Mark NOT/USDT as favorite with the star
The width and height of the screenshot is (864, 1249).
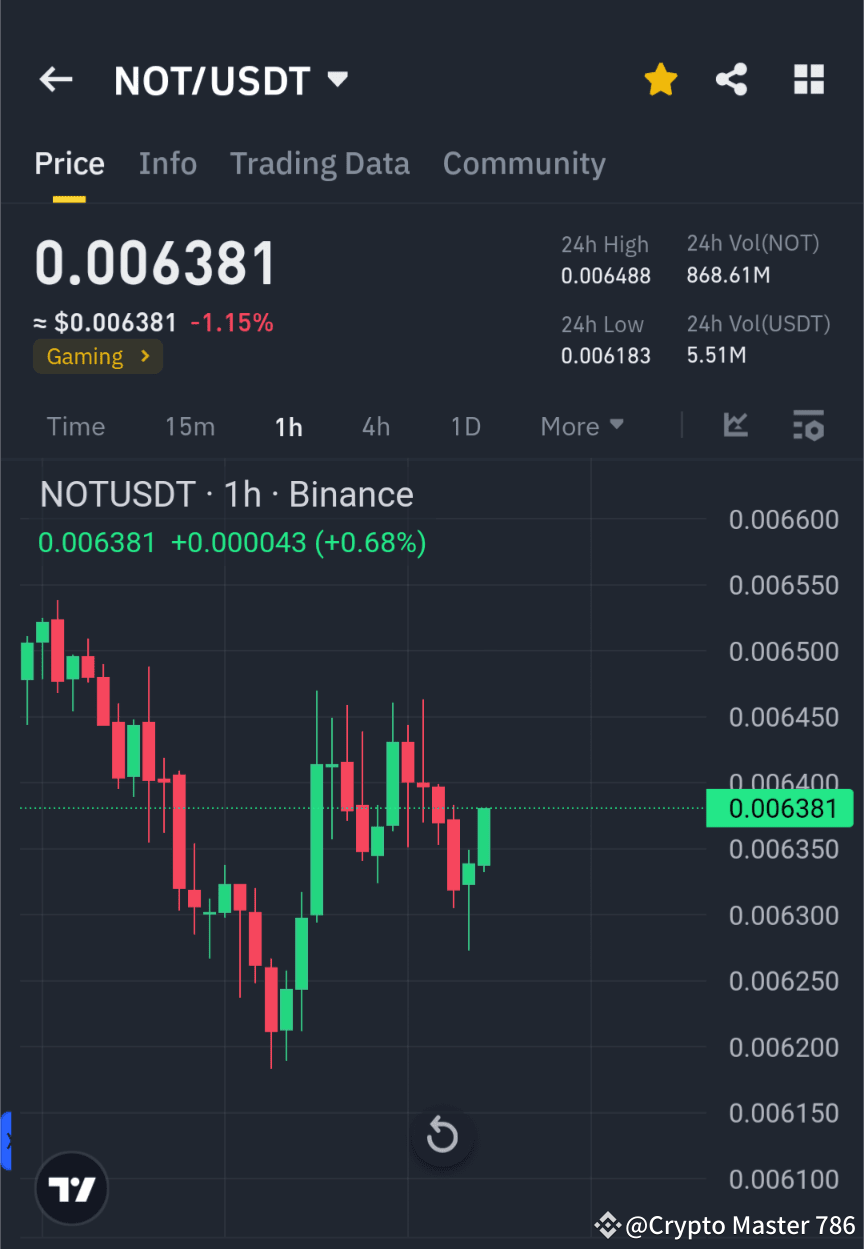tap(660, 79)
